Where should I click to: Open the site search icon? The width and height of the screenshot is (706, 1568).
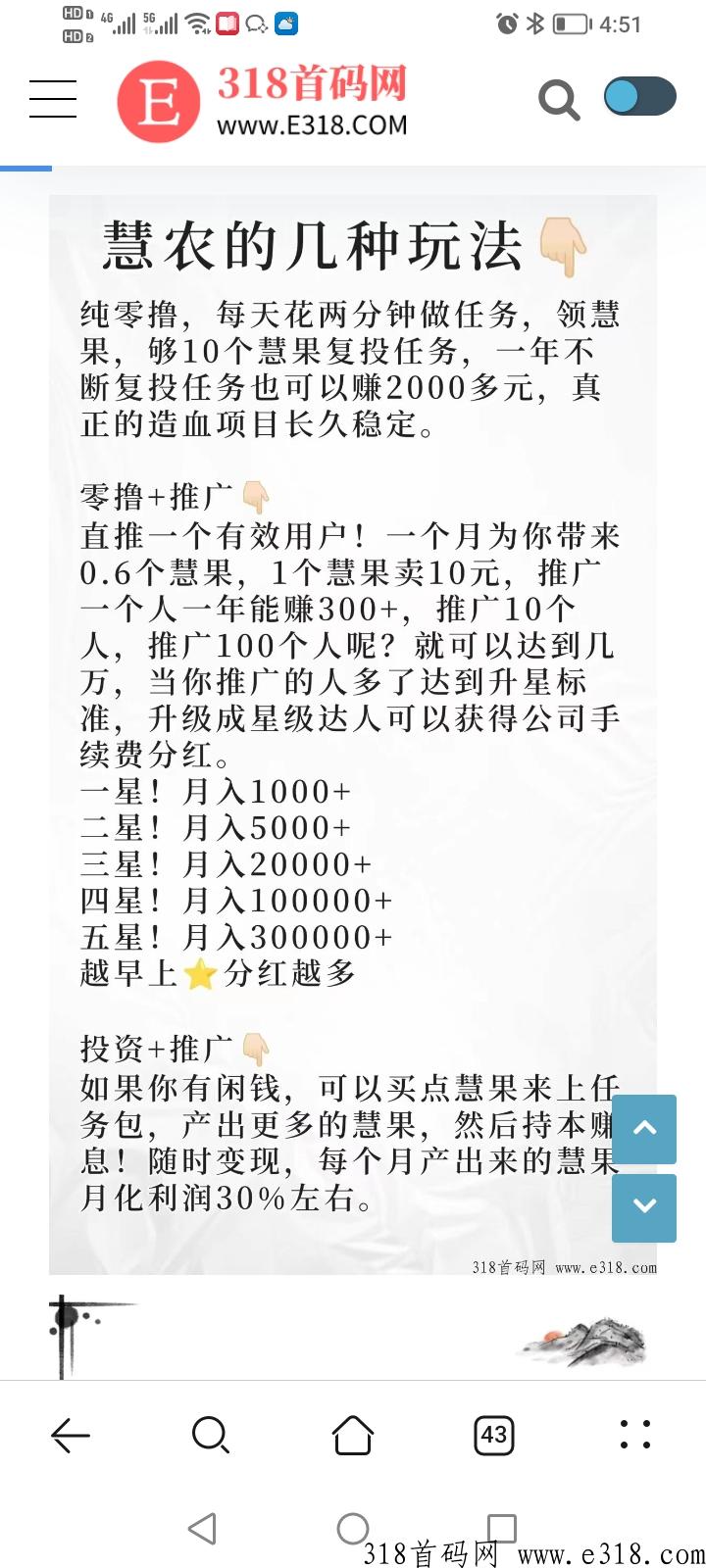click(x=559, y=99)
